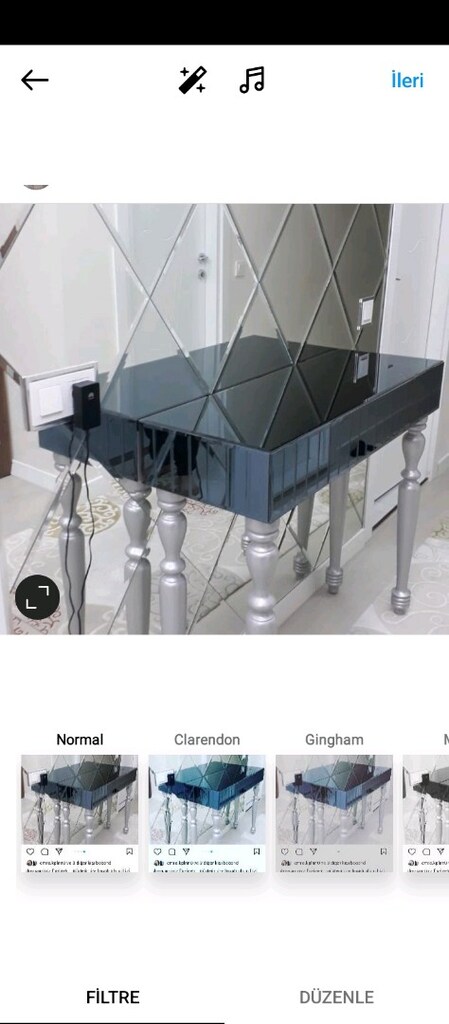Switch to the DÜZENLE tab
Viewport: 449px width, 1024px height.
337,997
